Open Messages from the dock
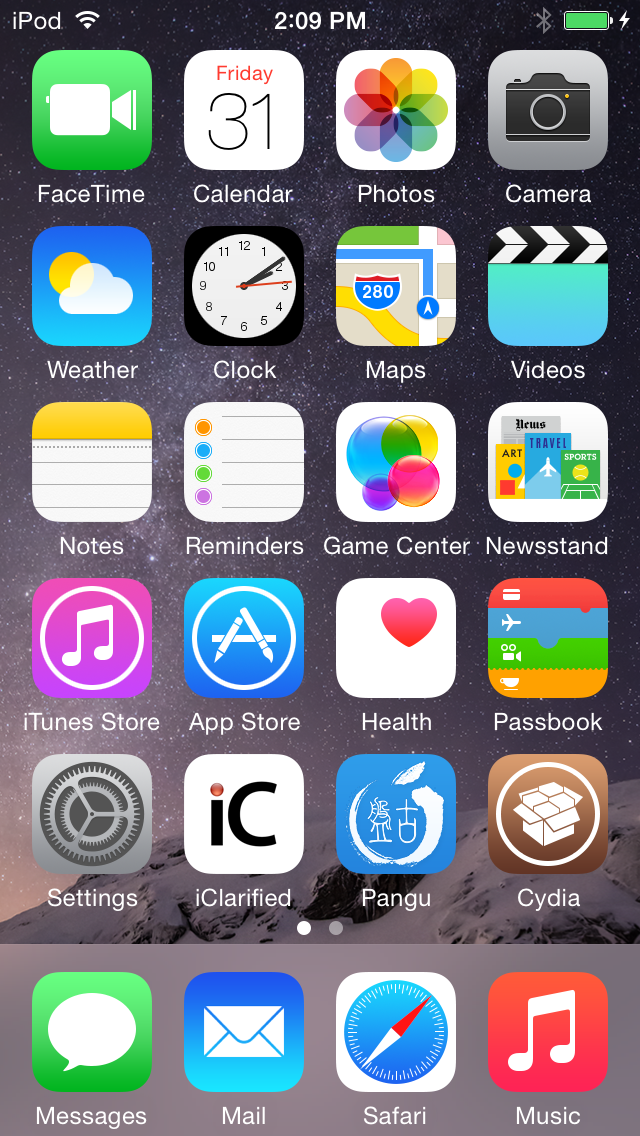 [92, 1032]
